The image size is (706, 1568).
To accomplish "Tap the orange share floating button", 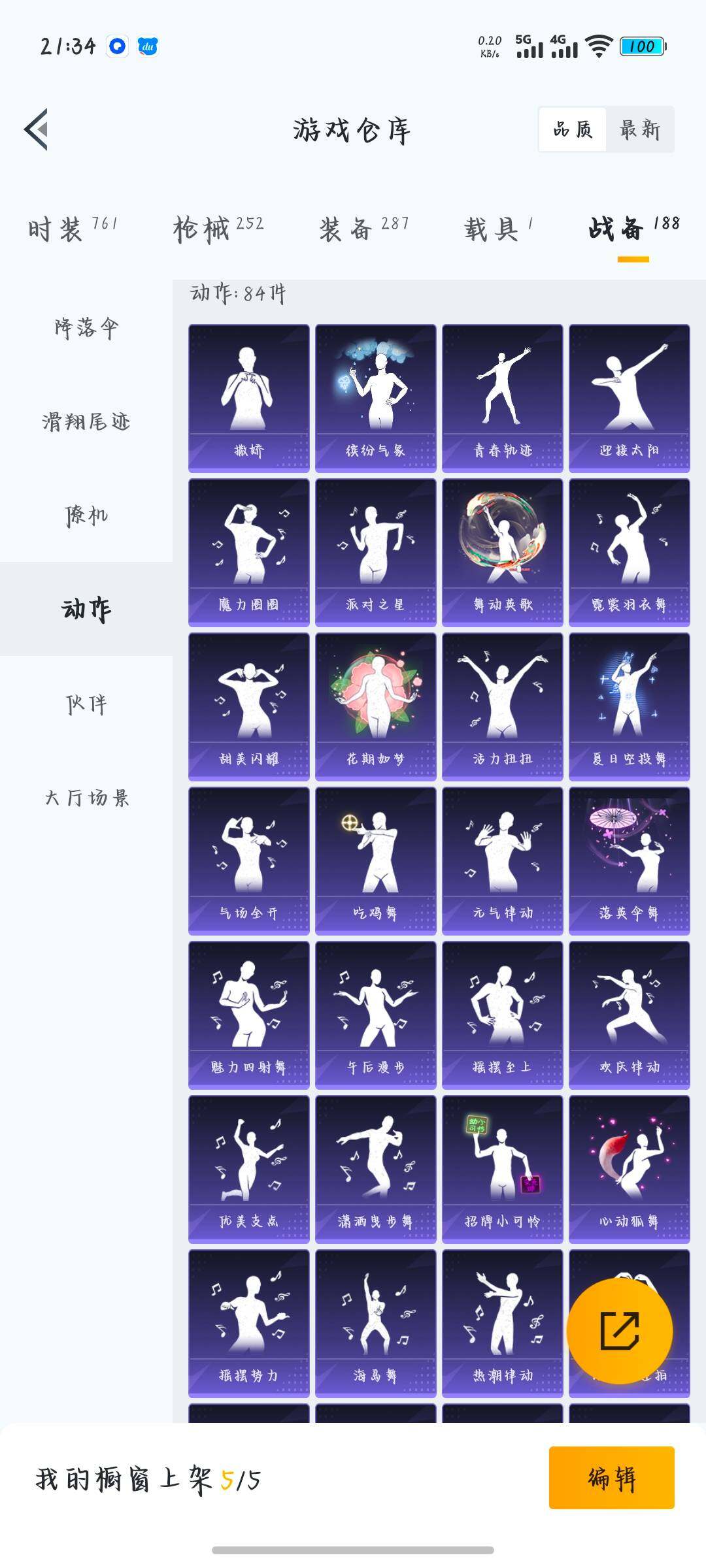I will [619, 1331].
